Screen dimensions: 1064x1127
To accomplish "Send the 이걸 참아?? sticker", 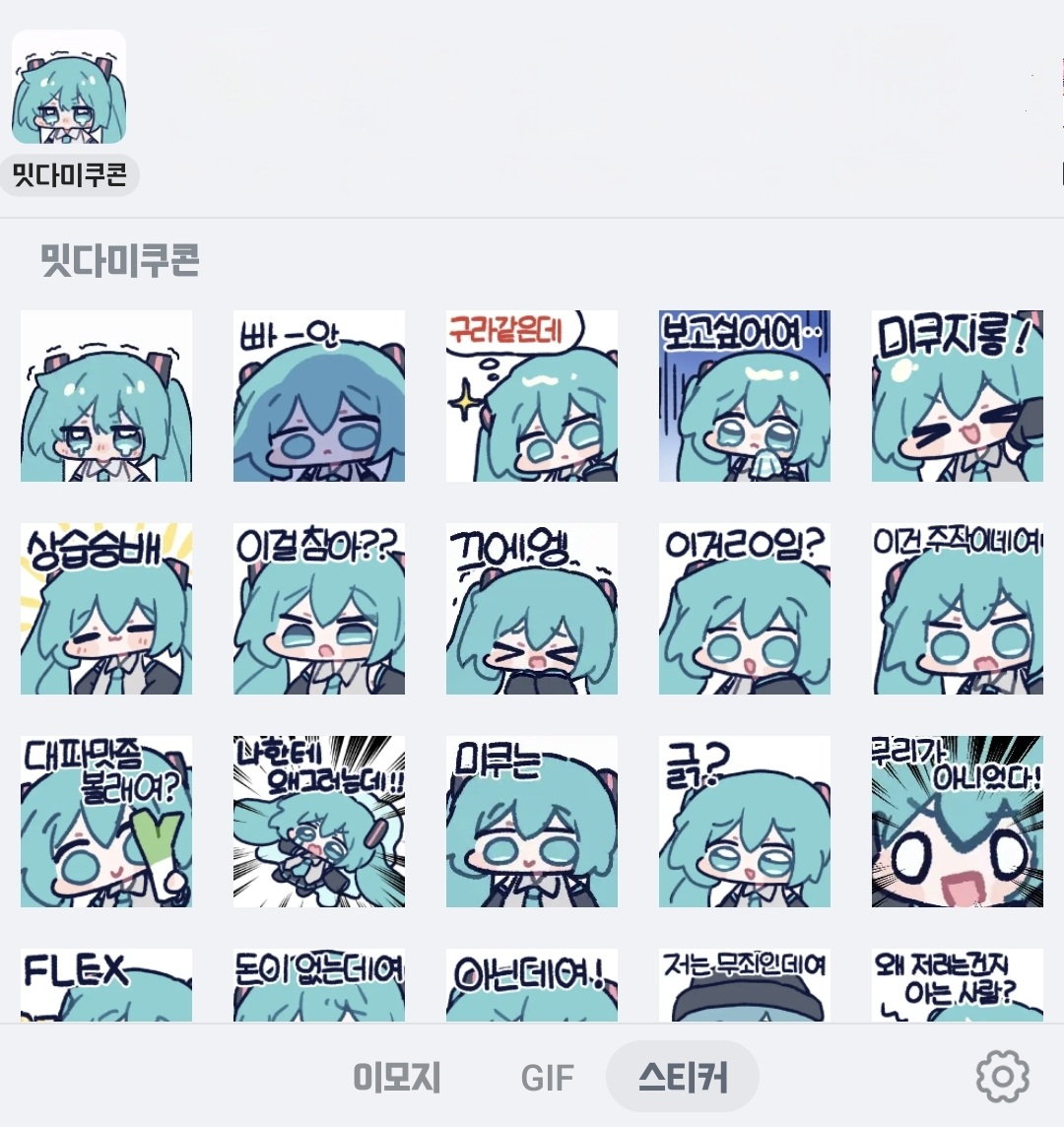I will pos(319,609).
